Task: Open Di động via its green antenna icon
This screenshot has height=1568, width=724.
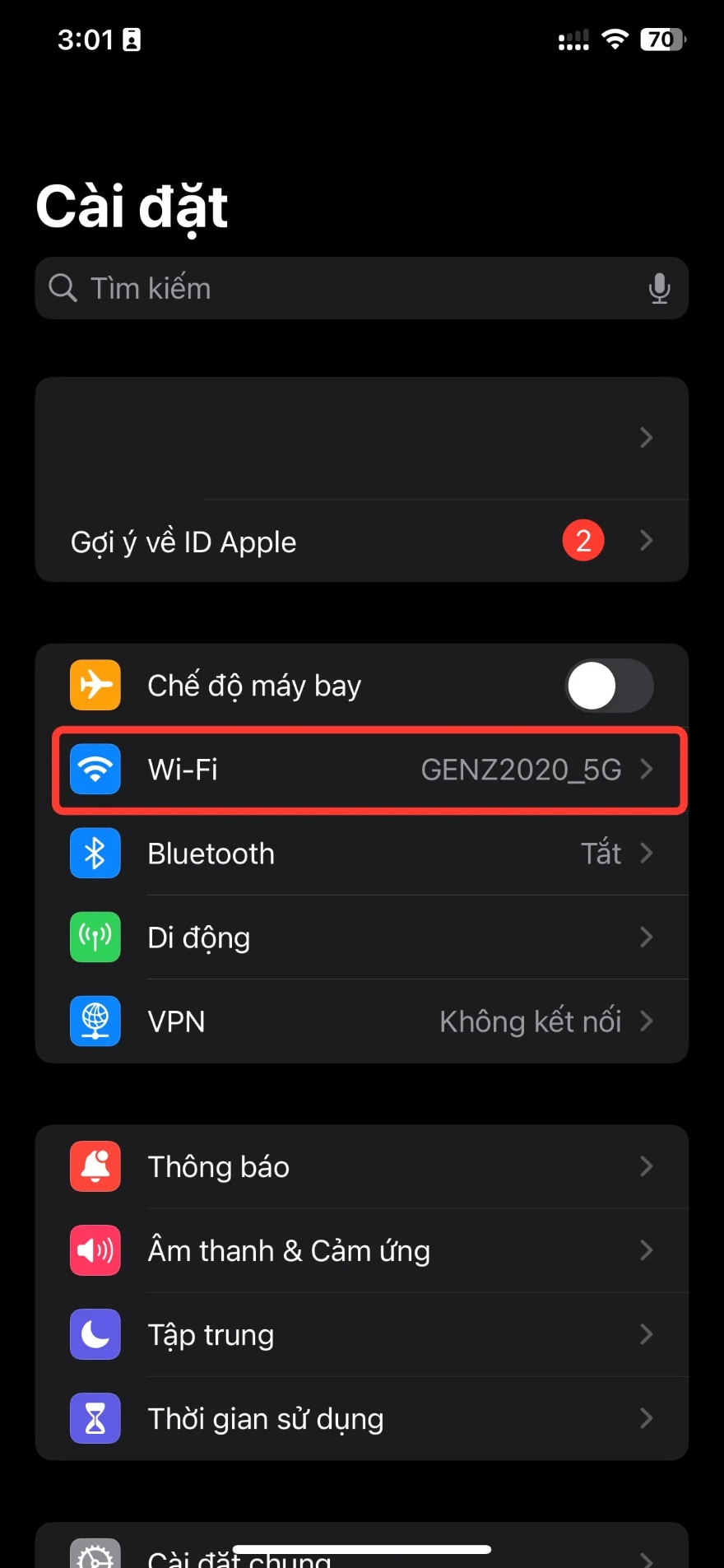Action: pos(95,937)
